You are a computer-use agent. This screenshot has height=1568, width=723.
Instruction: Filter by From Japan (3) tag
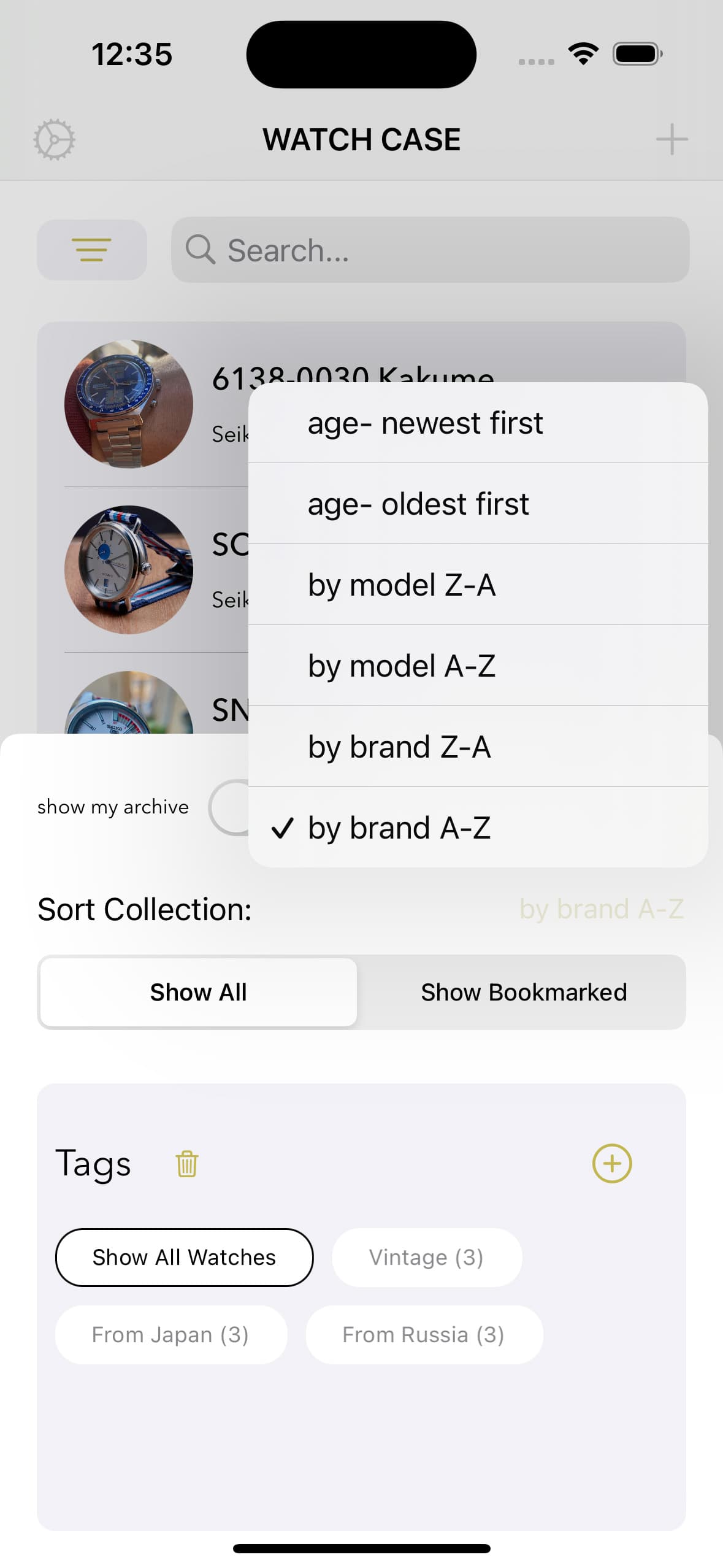(x=170, y=1334)
